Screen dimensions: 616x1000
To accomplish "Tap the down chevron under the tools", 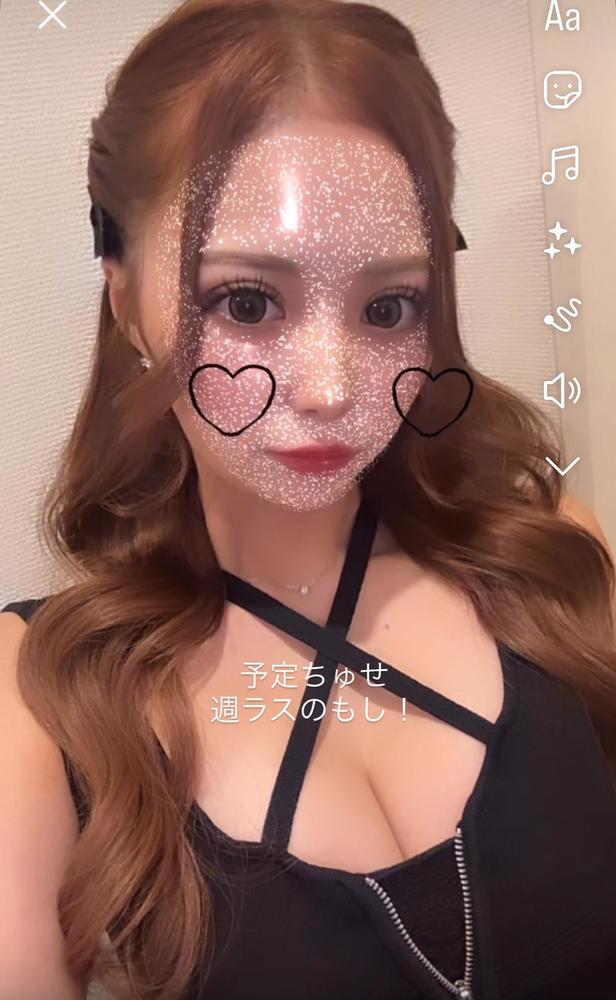I will point(563,465).
